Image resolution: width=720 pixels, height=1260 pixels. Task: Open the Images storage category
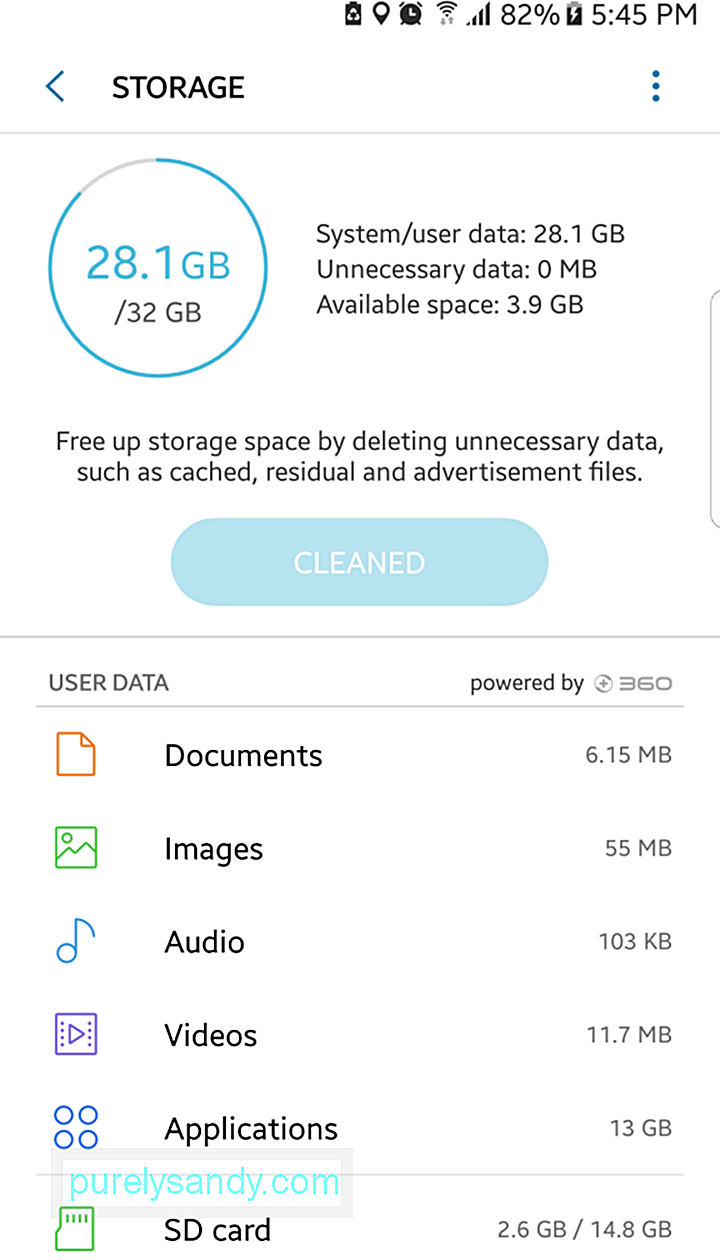tap(360, 848)
